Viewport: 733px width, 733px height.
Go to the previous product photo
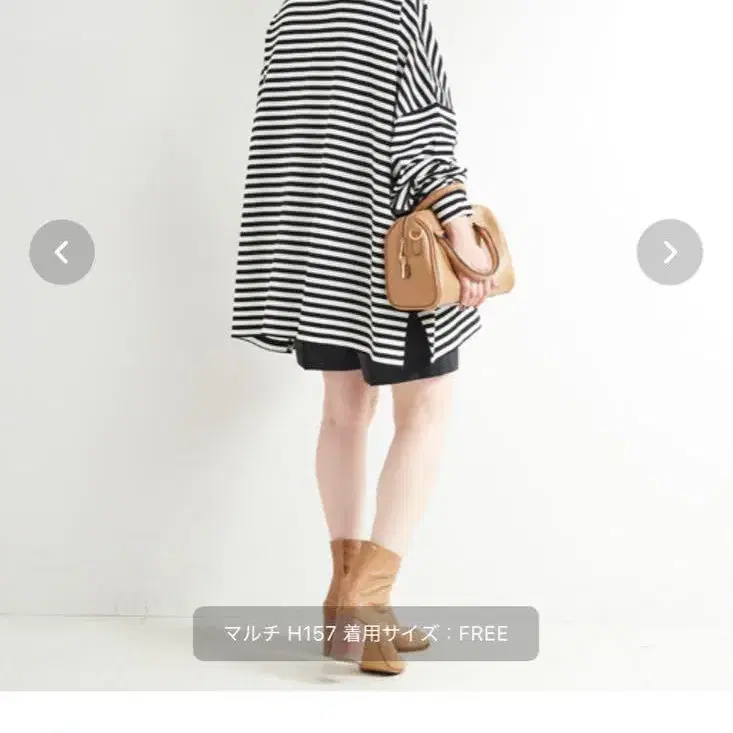pos(62,252)
